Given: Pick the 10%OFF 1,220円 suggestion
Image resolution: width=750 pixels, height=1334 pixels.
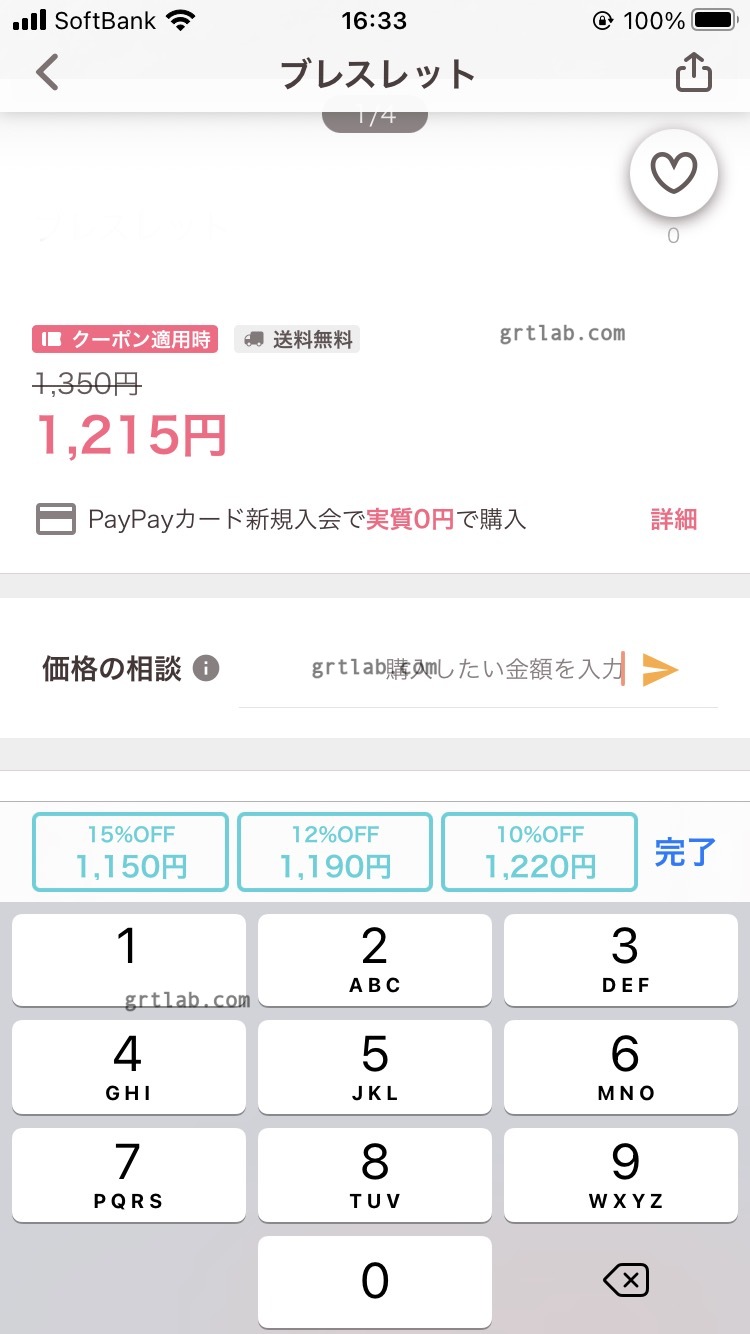Looking at the screenshot, I should 539,852.
